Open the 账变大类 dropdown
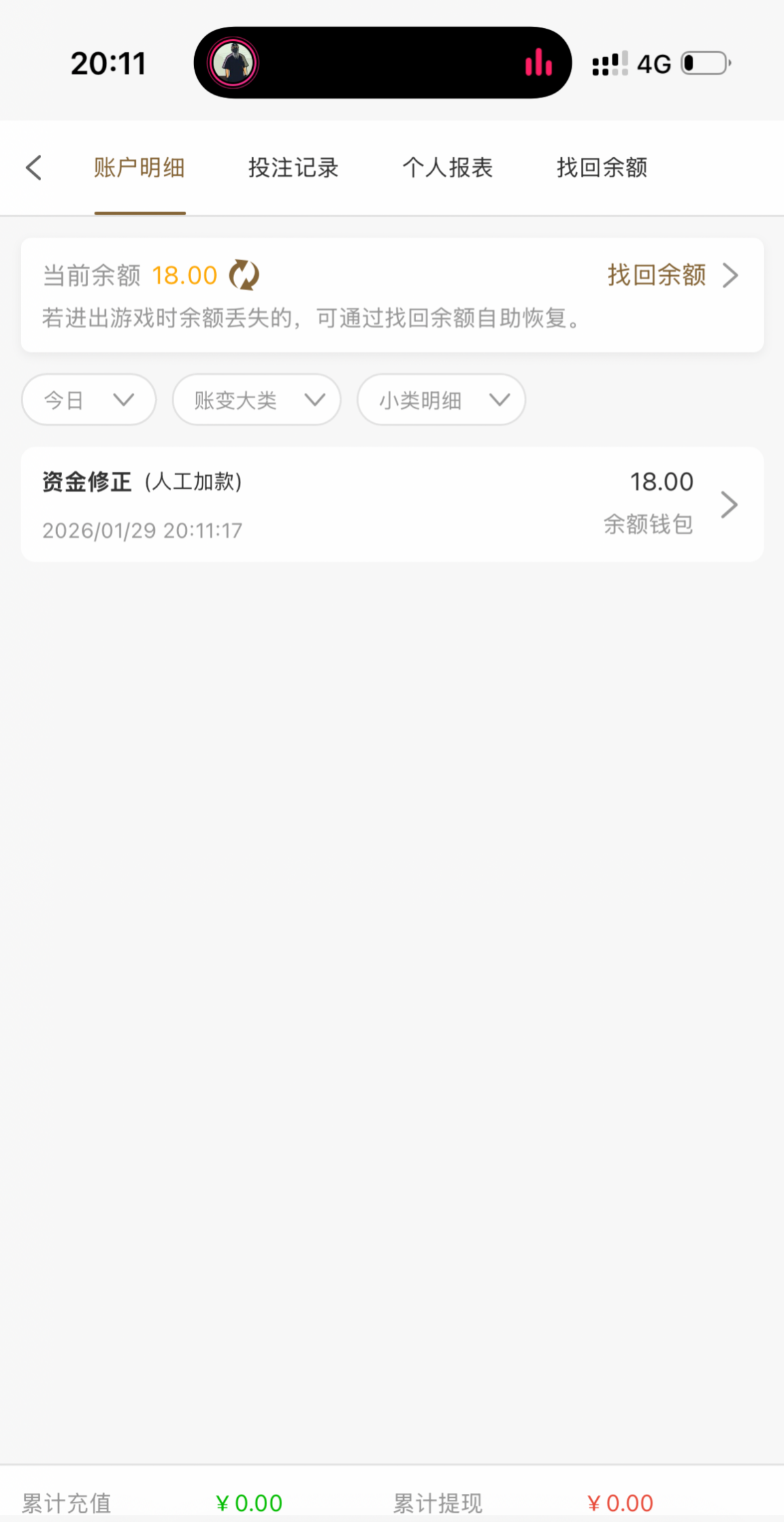 pos(256,400)
